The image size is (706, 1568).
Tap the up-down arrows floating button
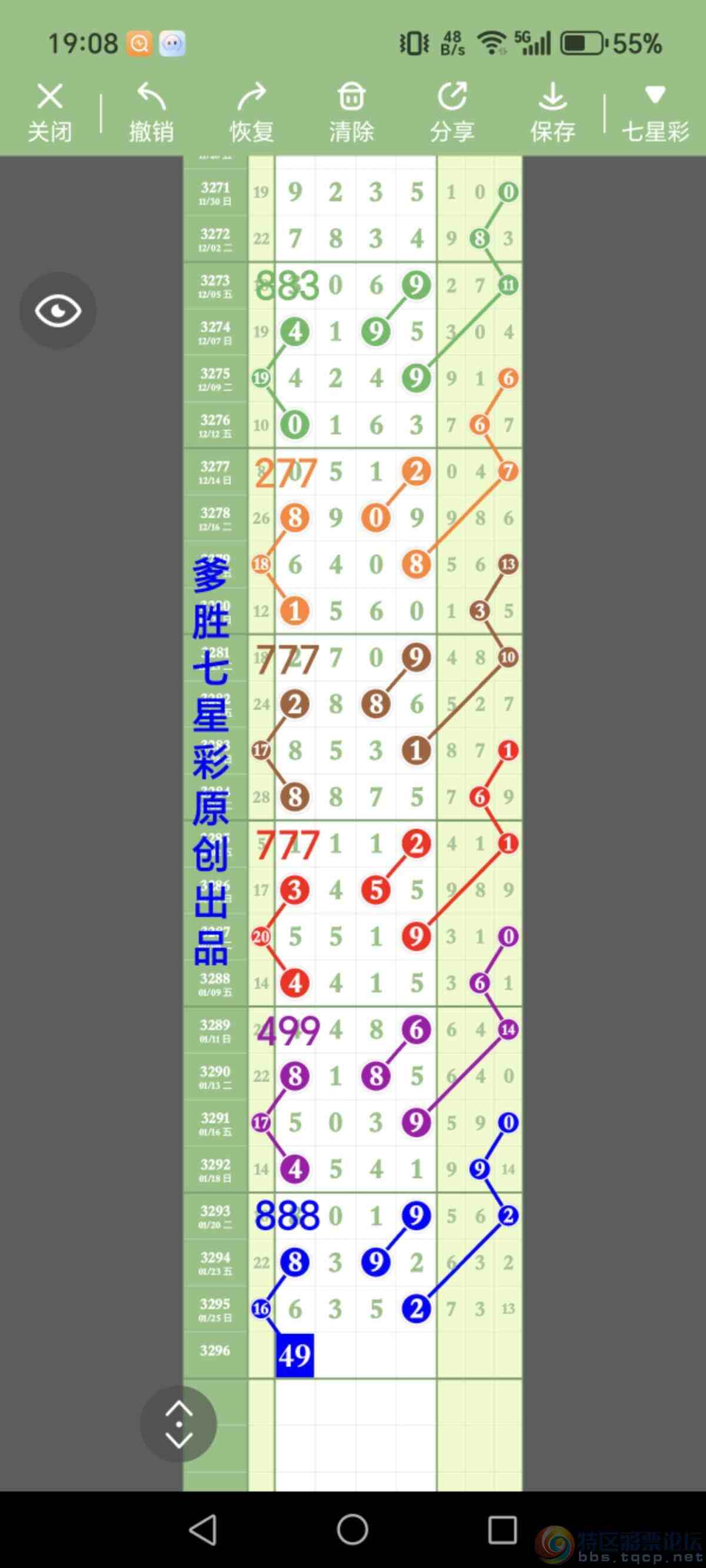pos(178,1424)
